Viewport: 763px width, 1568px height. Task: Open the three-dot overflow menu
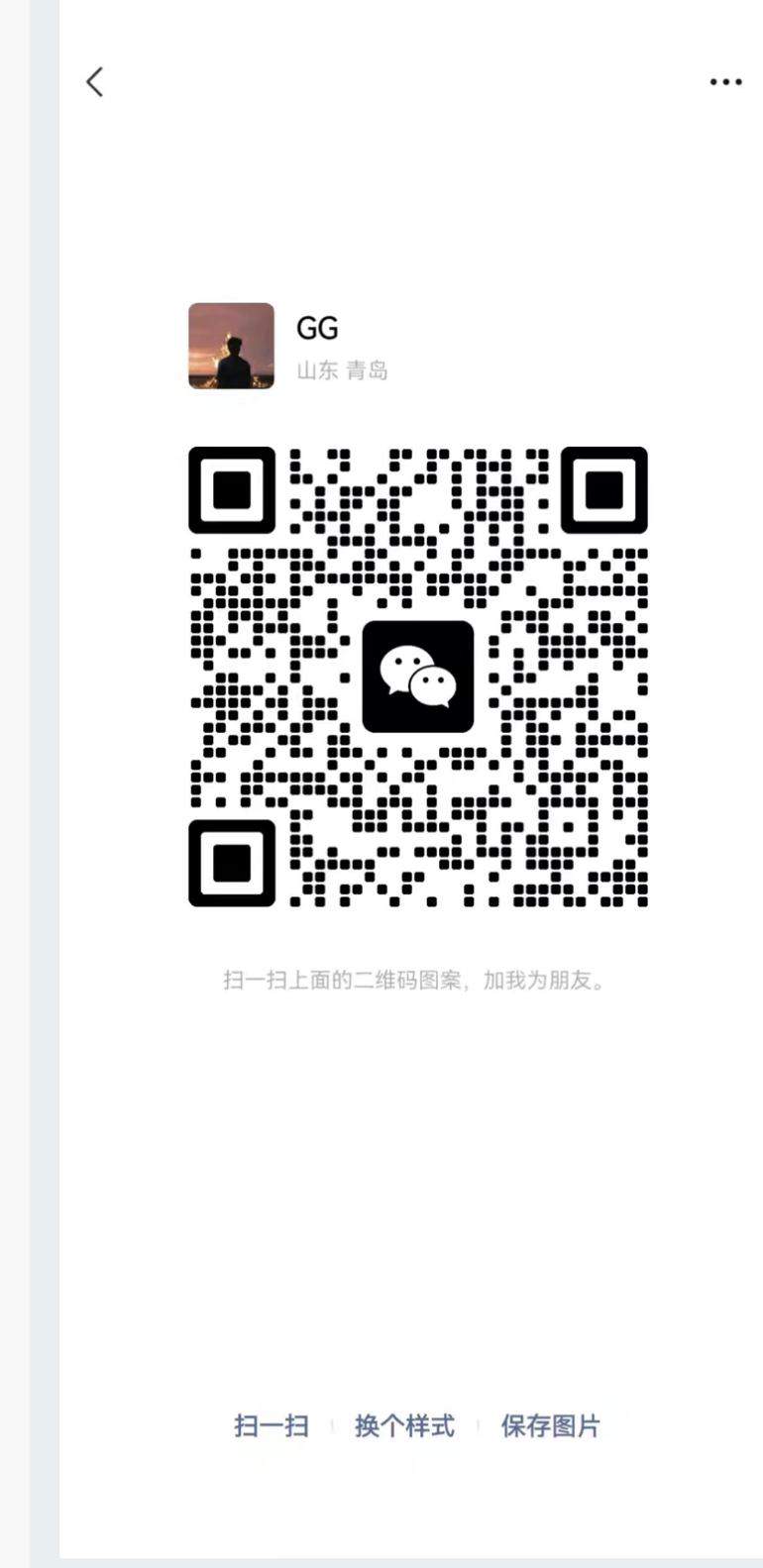point(725,82)
